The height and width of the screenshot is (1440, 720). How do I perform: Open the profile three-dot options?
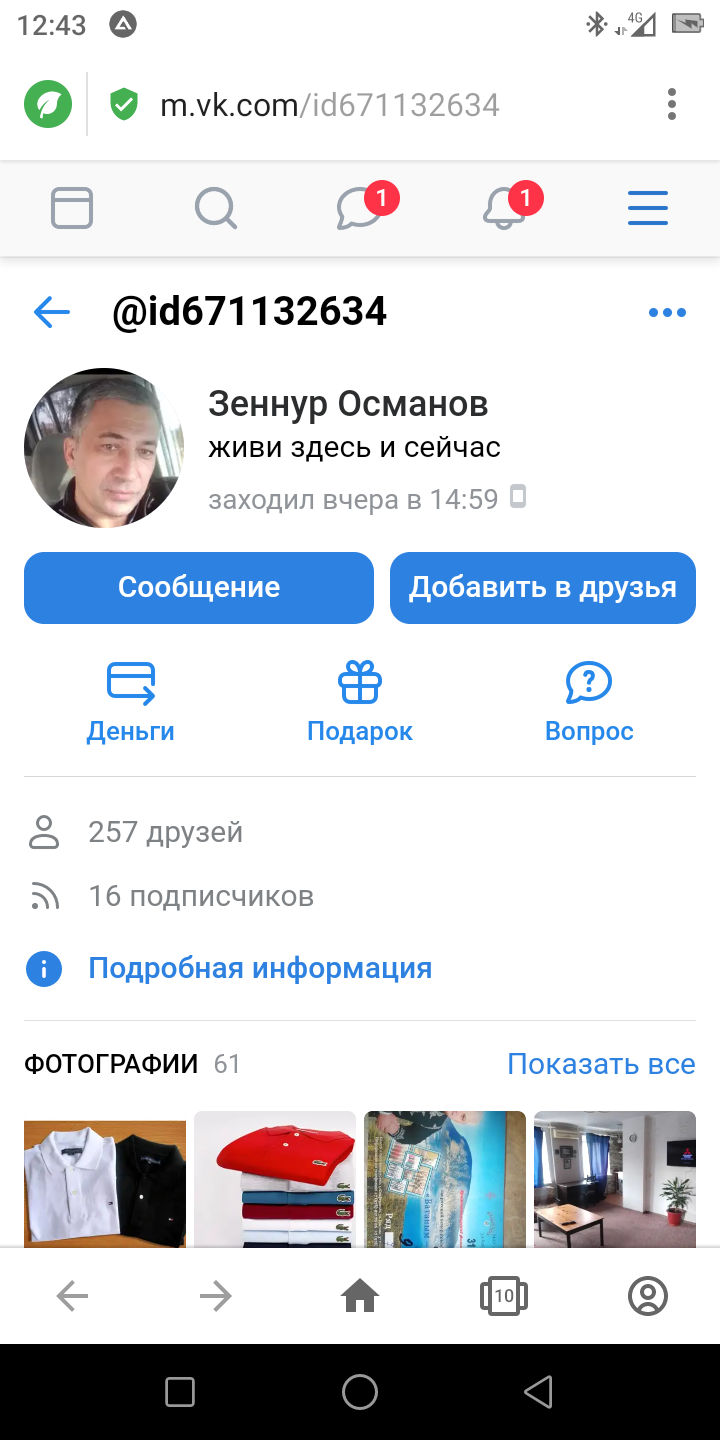click(x=667, y=313)
